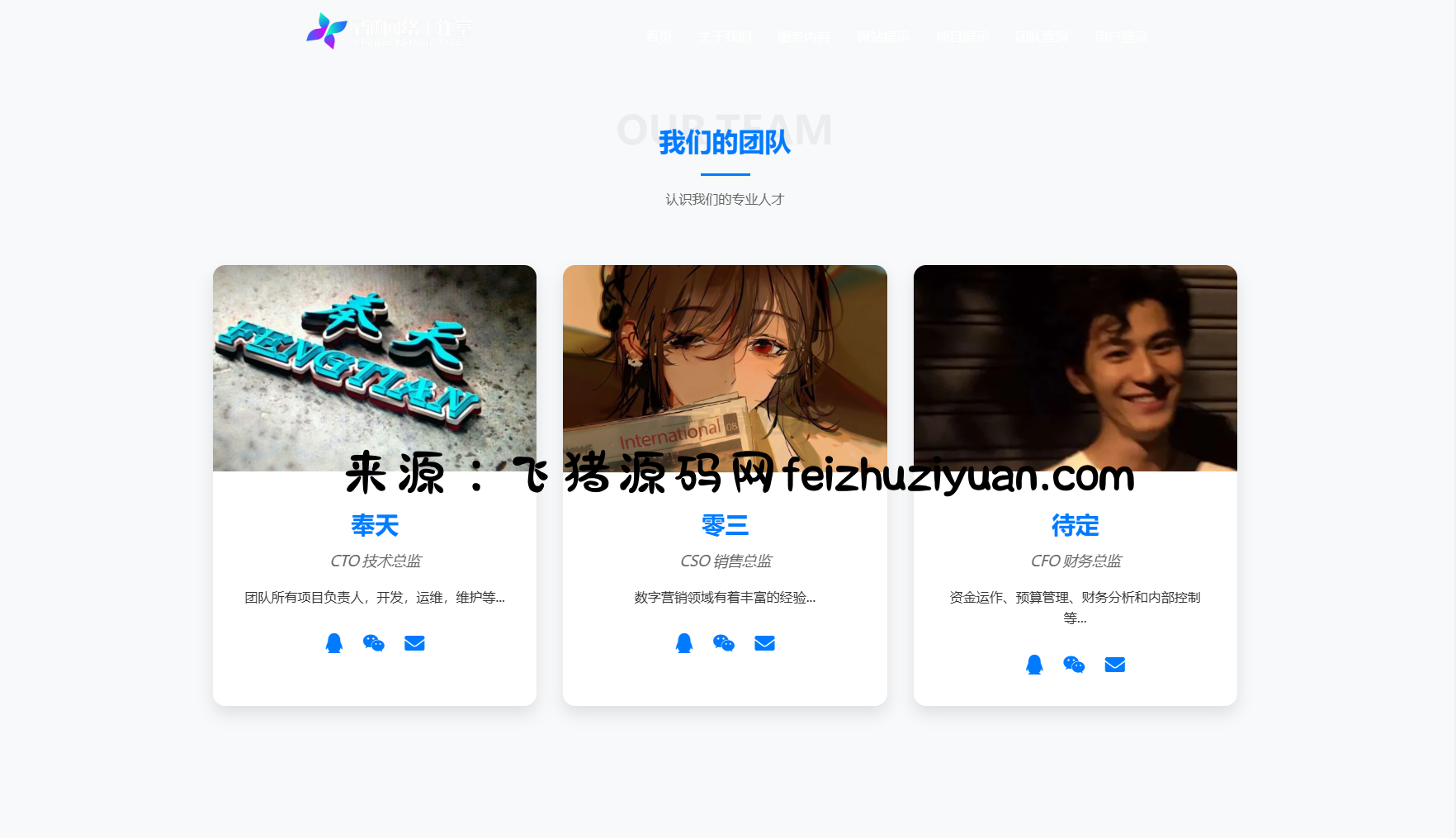Tap the WeChat icon under 待定
Viewport: 1456px width, 838px height.
point(1074,665)
